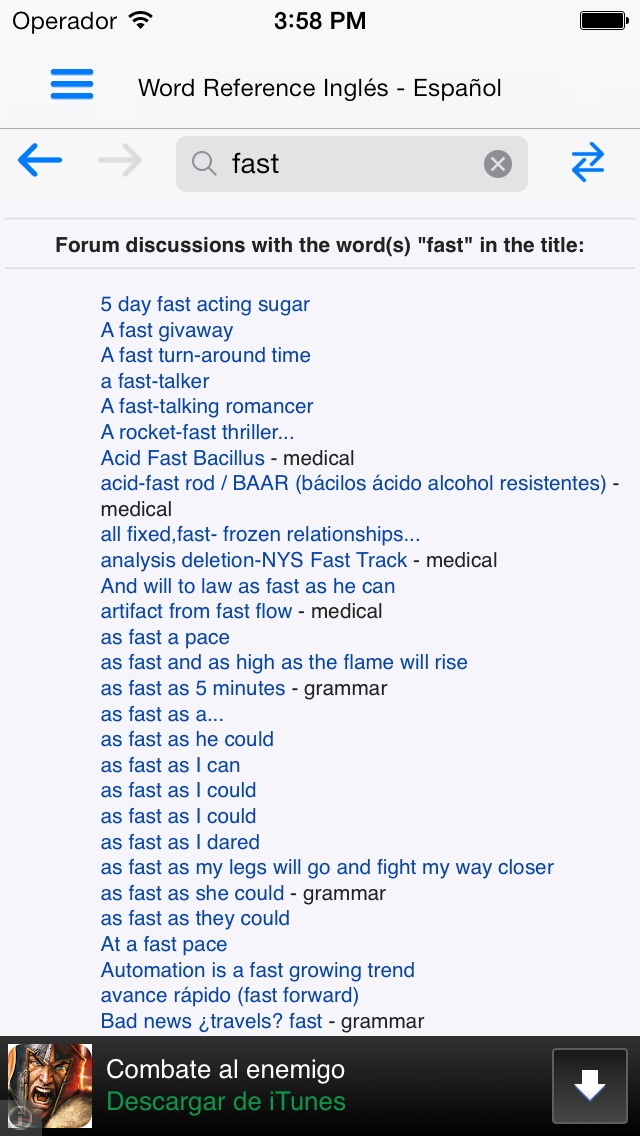Swap the translation language direction
Image resolution: width=640 pixels, height=1136 pixels.
pyautogui.click(x=588, y=162)
